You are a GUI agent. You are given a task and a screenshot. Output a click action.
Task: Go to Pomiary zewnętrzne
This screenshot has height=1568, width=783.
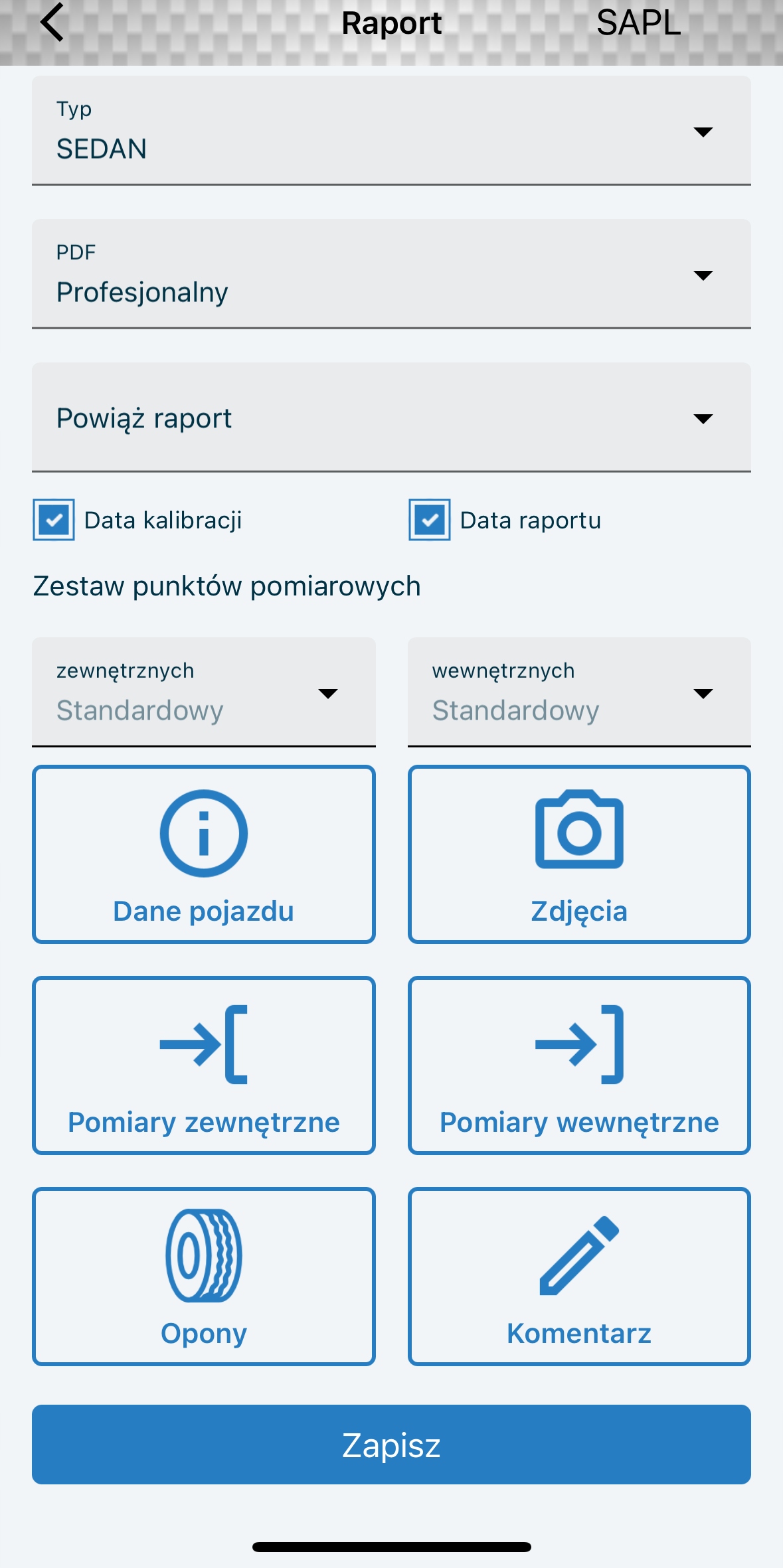[203, 1065]
